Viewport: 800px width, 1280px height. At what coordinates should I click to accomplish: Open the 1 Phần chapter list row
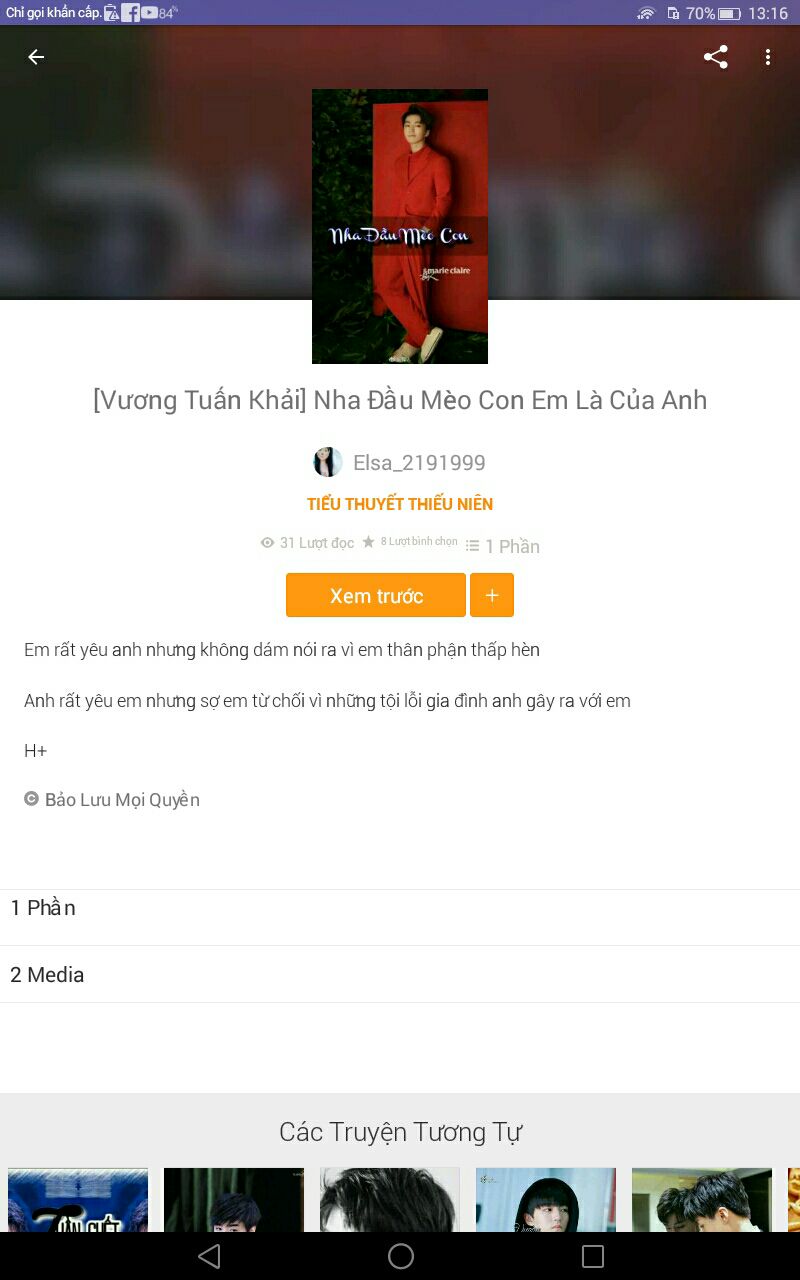coord(400,908)
